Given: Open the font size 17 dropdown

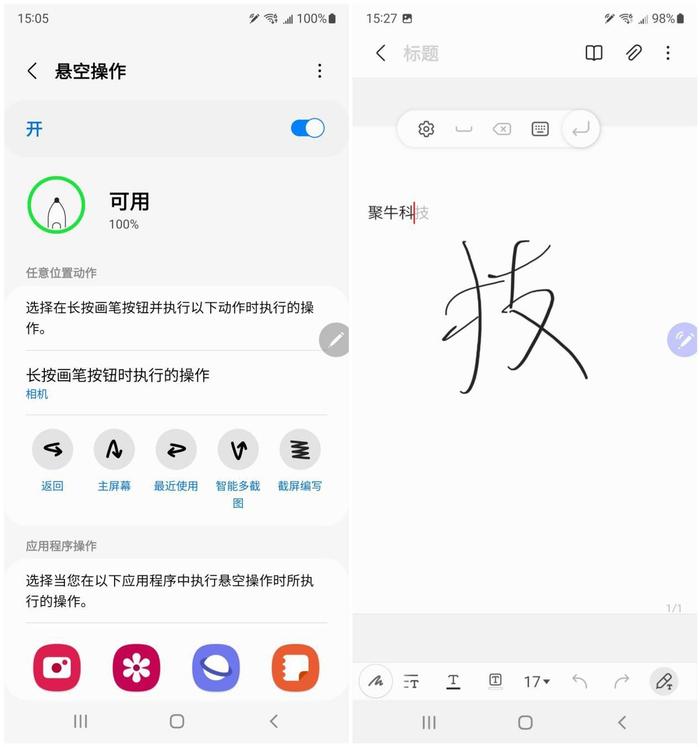Looking at the screenshot, I should click(x=537, y=682).
